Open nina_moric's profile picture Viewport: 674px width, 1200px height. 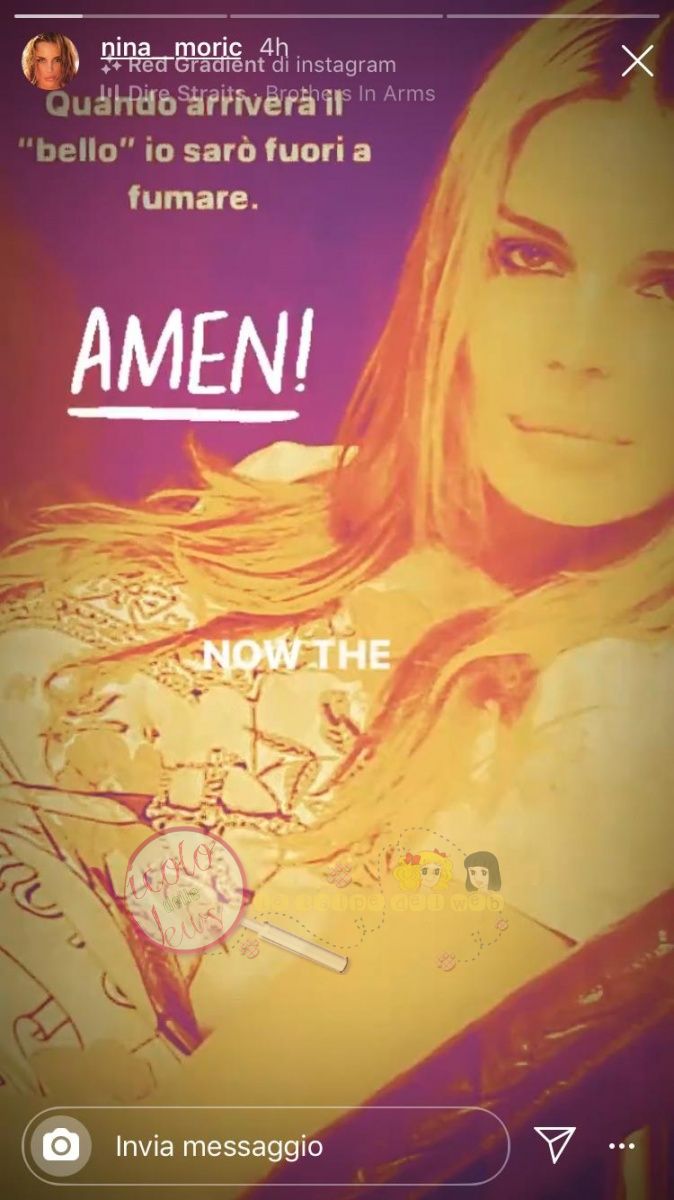click(50, 61)
